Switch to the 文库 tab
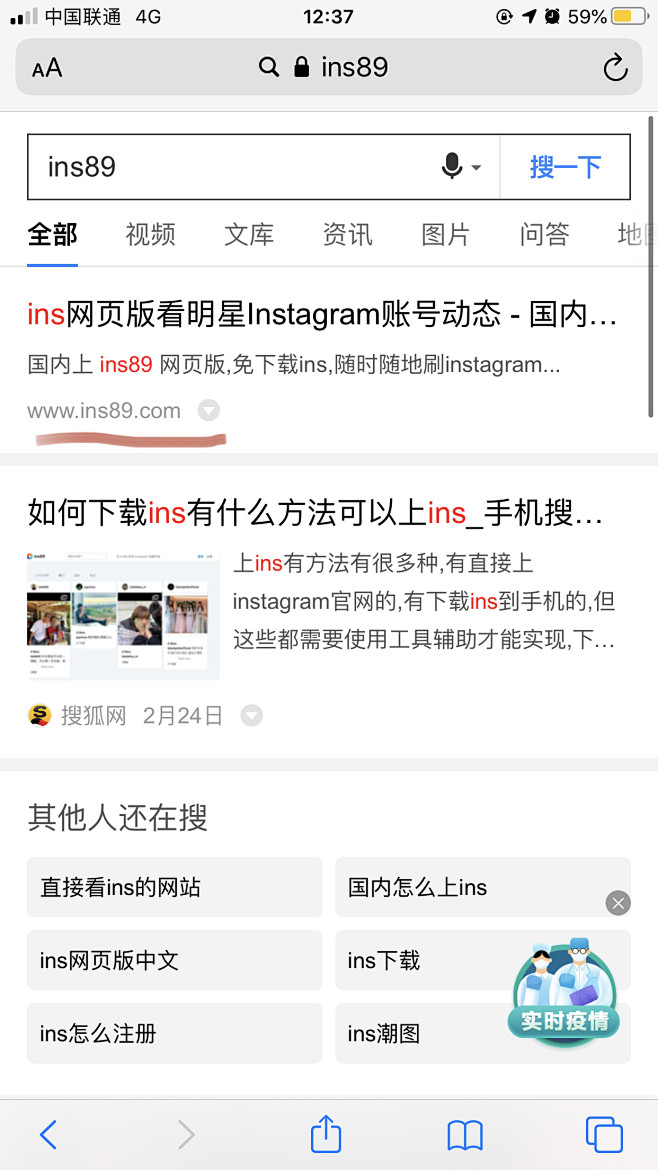The image size is (658, 1170). (249, 235)
